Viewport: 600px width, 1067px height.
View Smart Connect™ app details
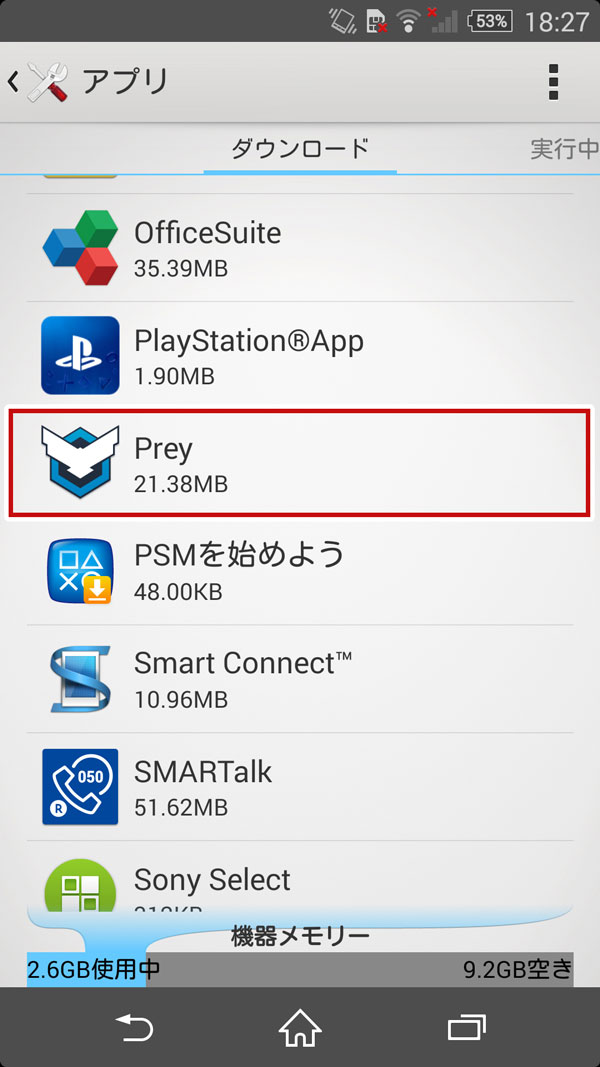click(x=300, y=678)
